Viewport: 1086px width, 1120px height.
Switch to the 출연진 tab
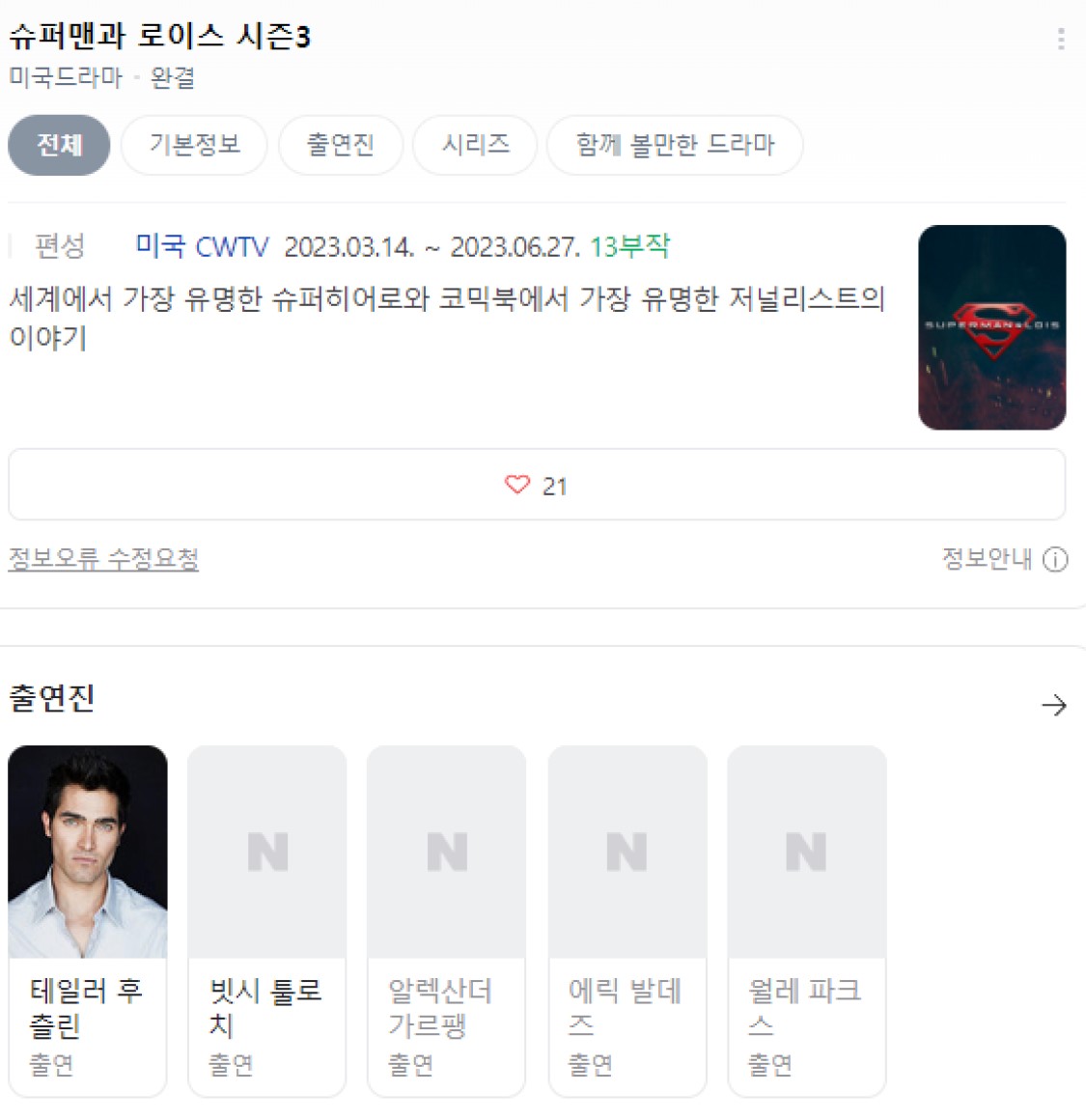tap(340, 145)
